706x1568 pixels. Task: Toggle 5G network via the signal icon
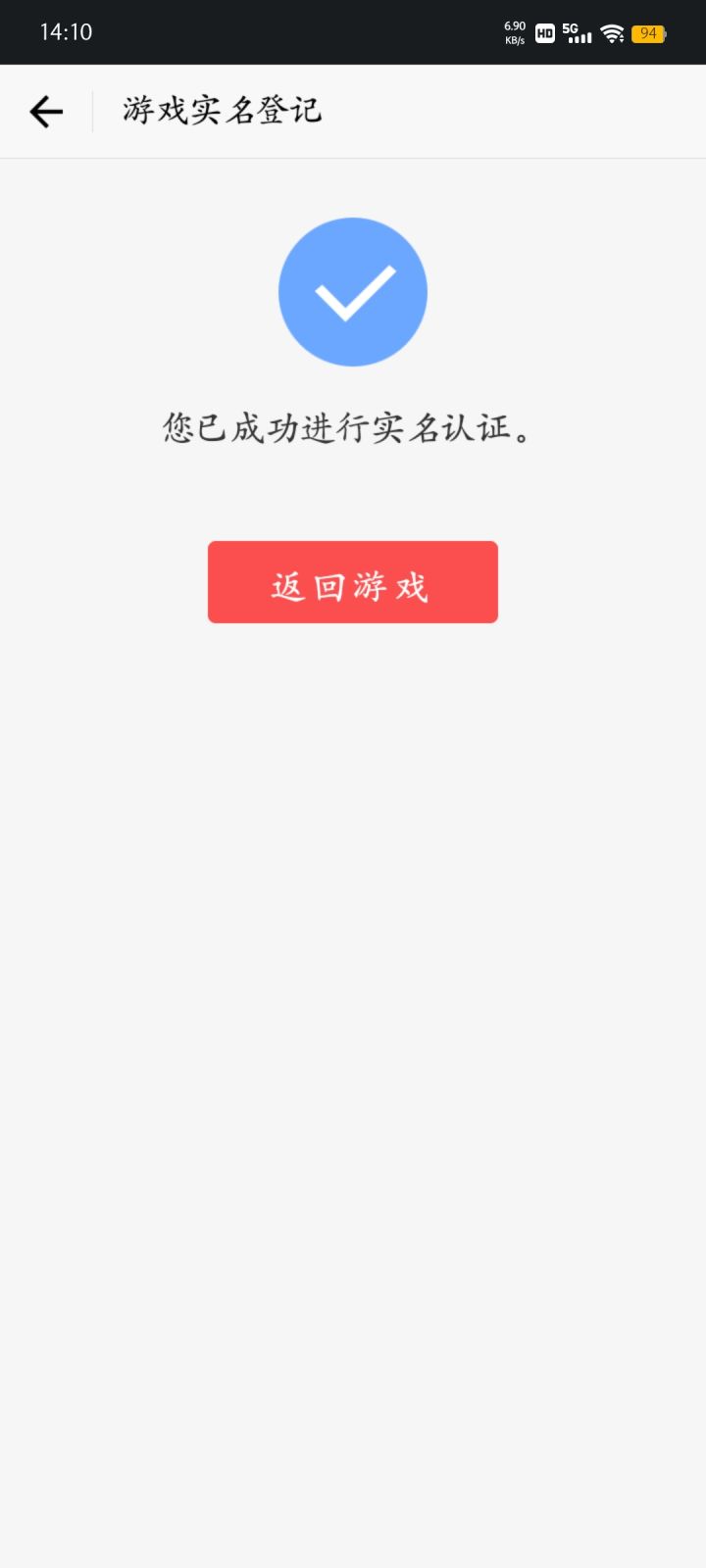tap(577, 33)
